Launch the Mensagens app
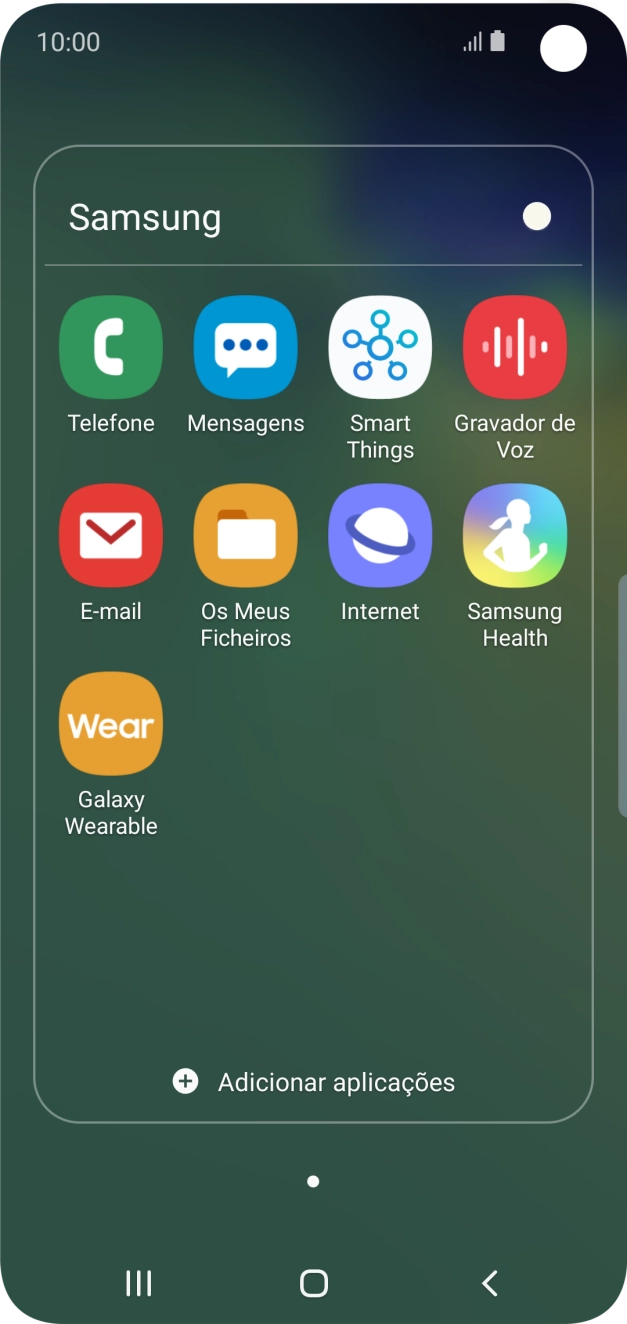This screenshot has width=627, height=1324. [245, 347]
